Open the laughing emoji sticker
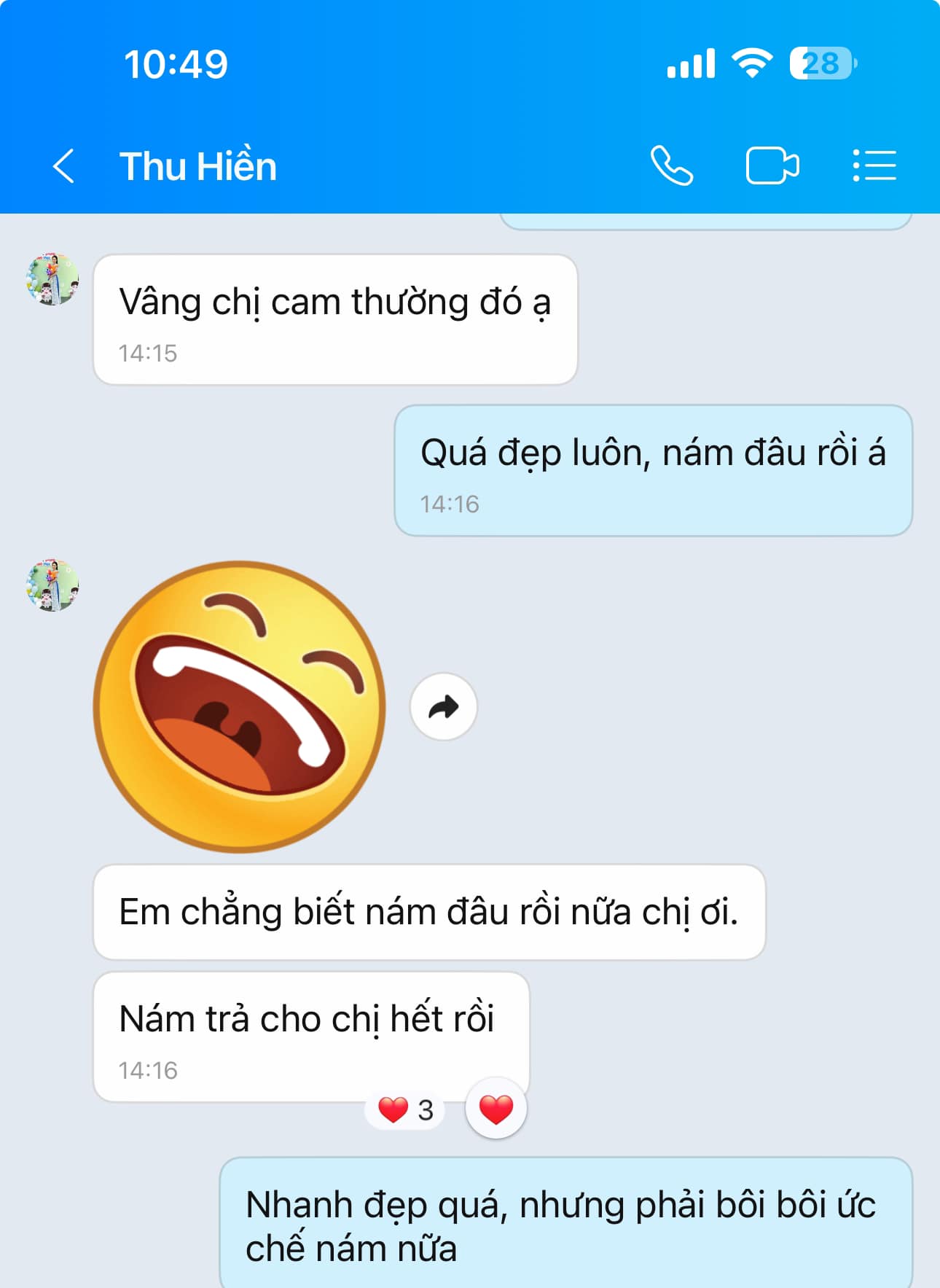Viewport: 940px width, 1288px height. pos(240,706)
